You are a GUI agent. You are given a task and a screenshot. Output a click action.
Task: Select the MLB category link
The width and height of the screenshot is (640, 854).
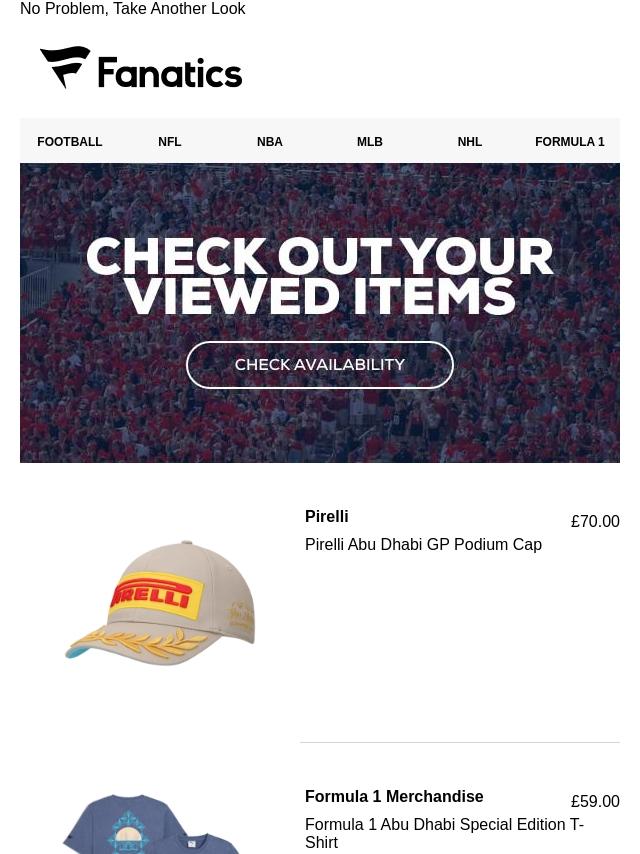pyautogui.click(x=370, y=142)
